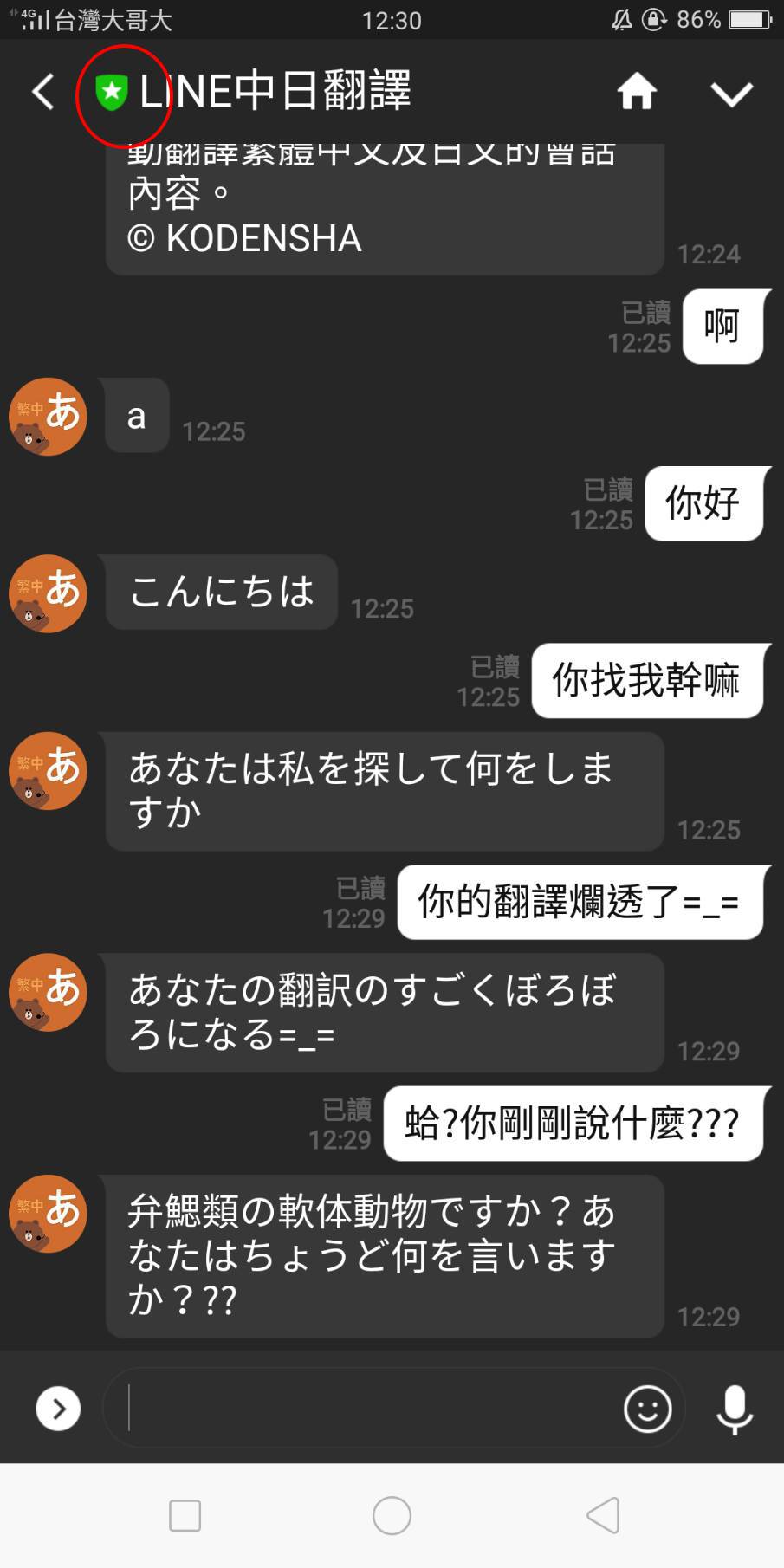Image resolution: width=784 pixels, height=1568 pixels.
Task: Open recent apps via square button
Action: pos(185,1515)
